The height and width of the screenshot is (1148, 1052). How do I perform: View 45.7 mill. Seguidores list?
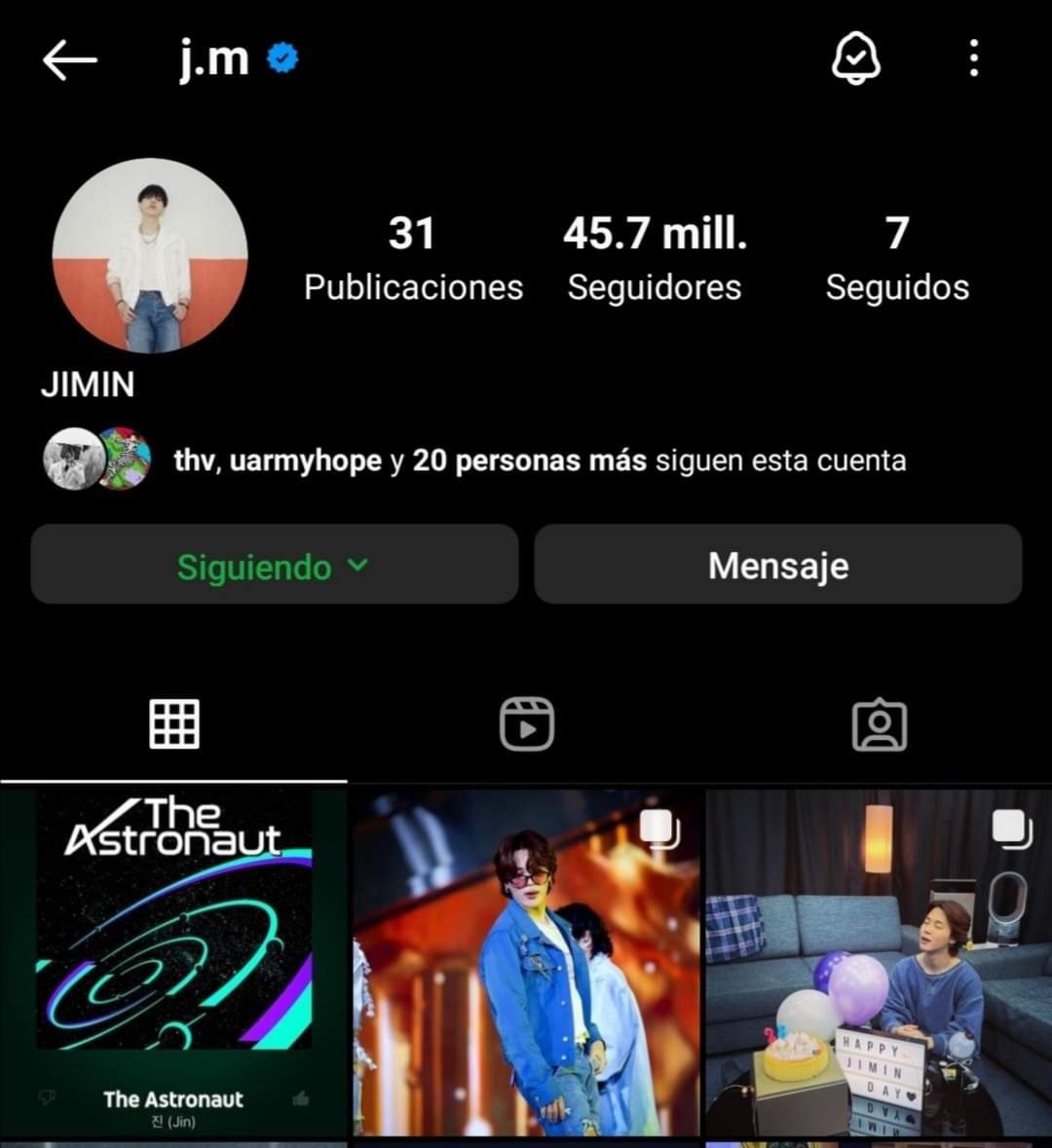(655, 256)
